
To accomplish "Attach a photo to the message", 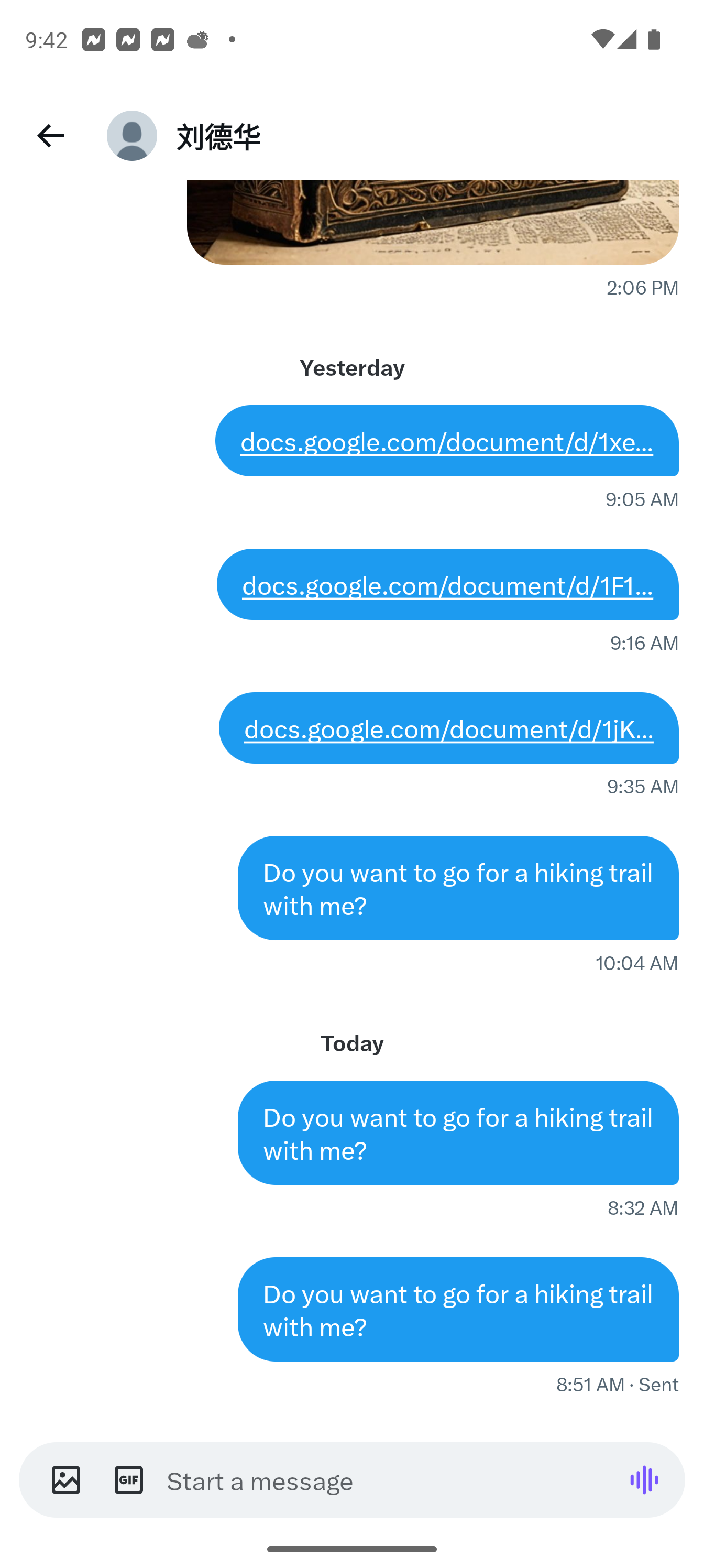I will click(65, 1480).
